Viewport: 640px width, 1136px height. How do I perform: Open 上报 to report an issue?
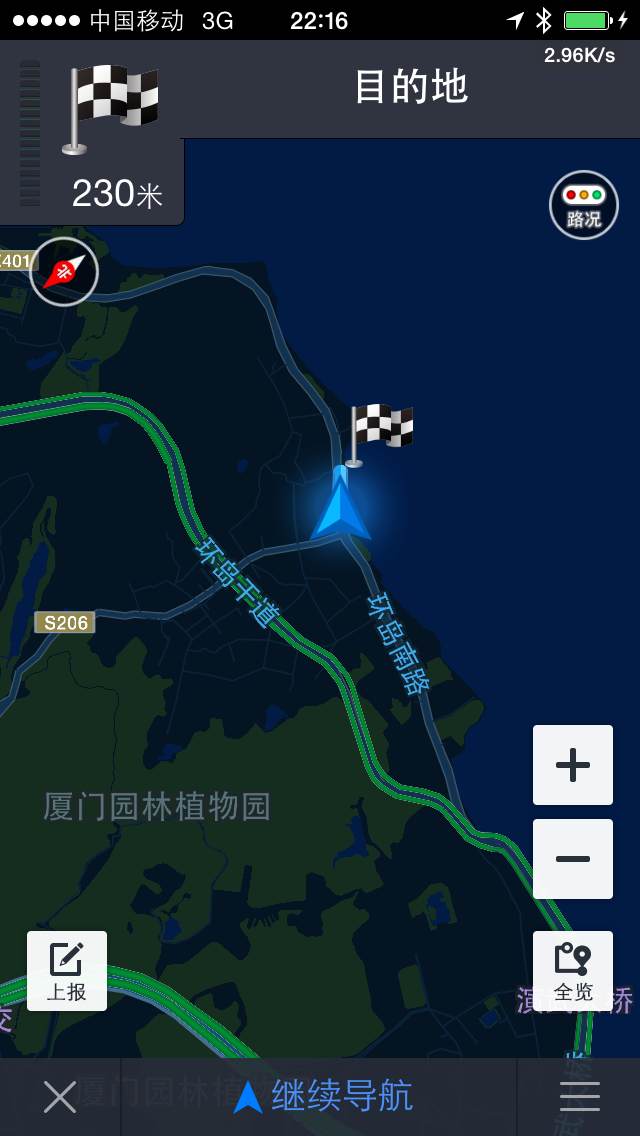67,971
